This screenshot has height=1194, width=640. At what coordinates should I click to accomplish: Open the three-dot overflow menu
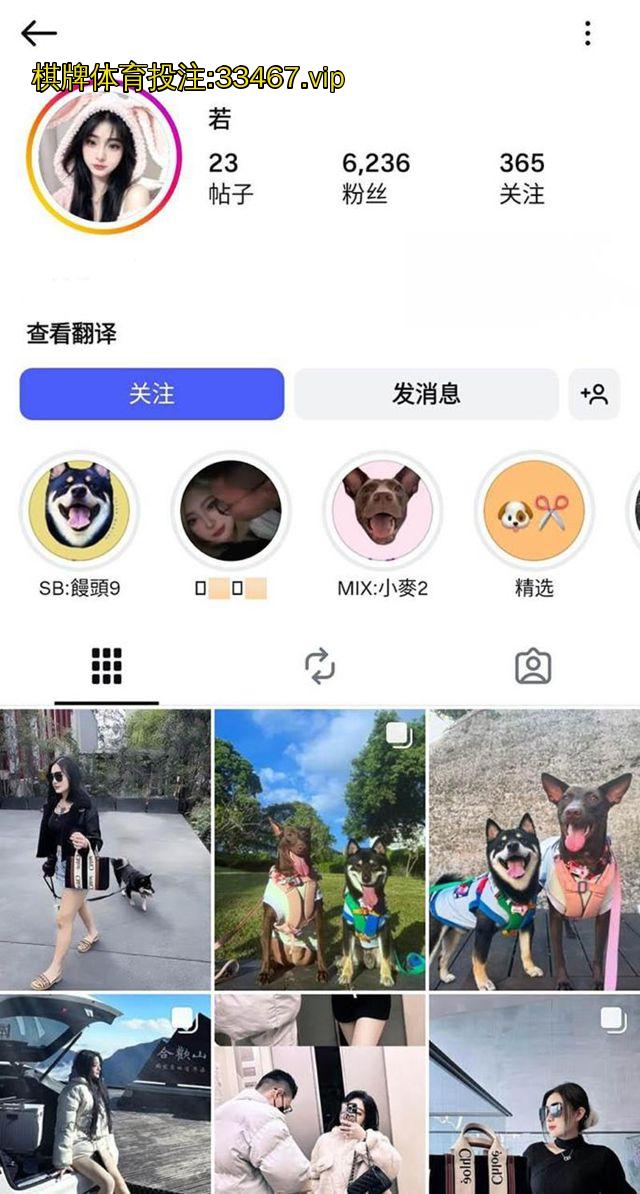587,34
